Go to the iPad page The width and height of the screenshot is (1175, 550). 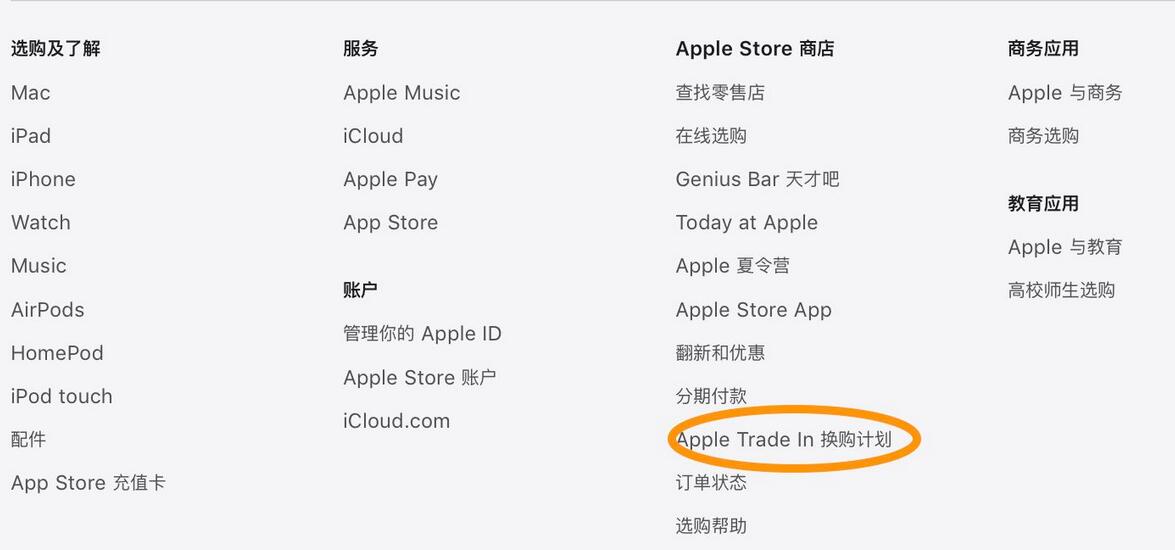(x=31, y=136)
